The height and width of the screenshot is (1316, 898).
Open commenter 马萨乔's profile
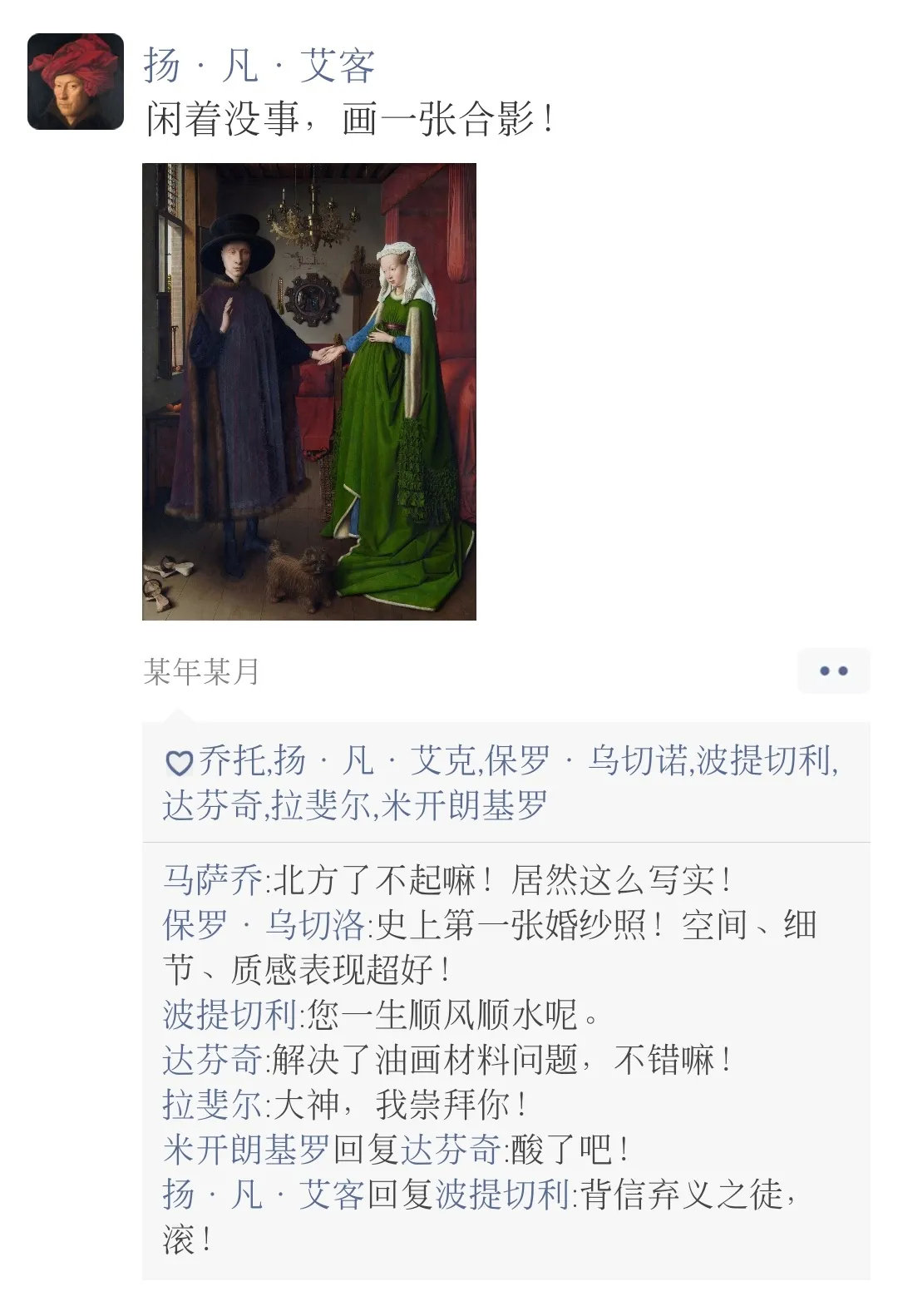coord(213,880)
